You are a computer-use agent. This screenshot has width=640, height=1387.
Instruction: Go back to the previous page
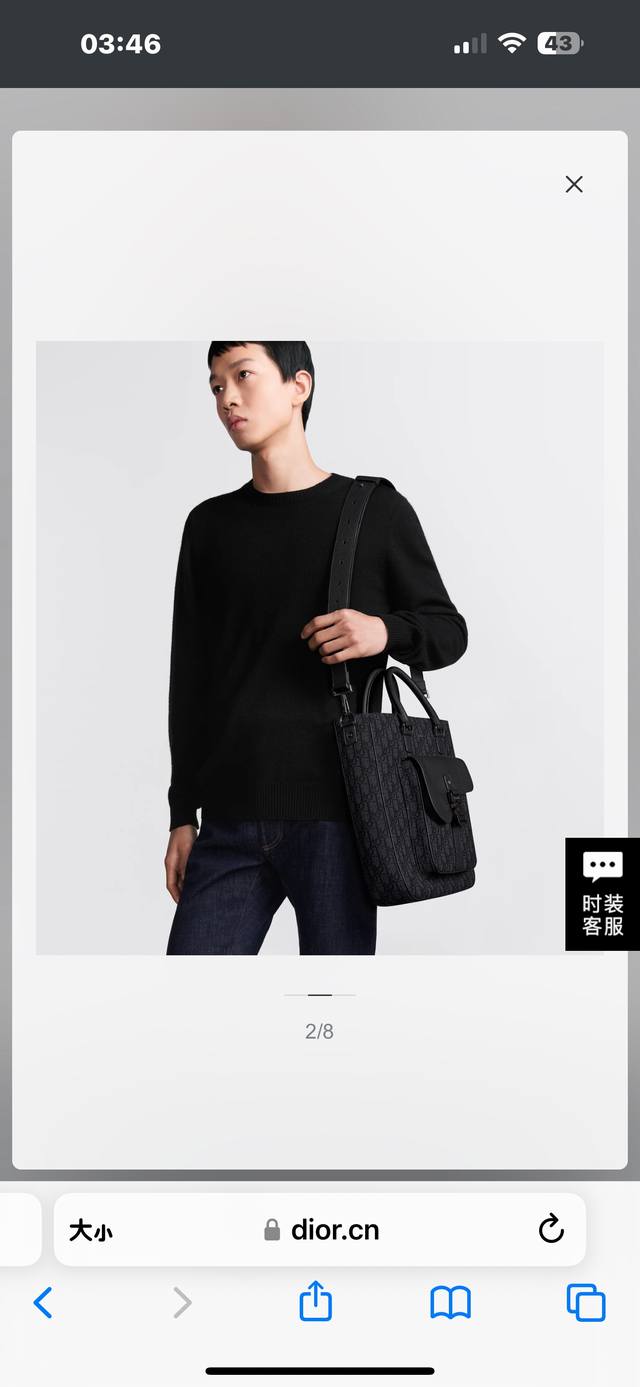(x=43, y=1303)
